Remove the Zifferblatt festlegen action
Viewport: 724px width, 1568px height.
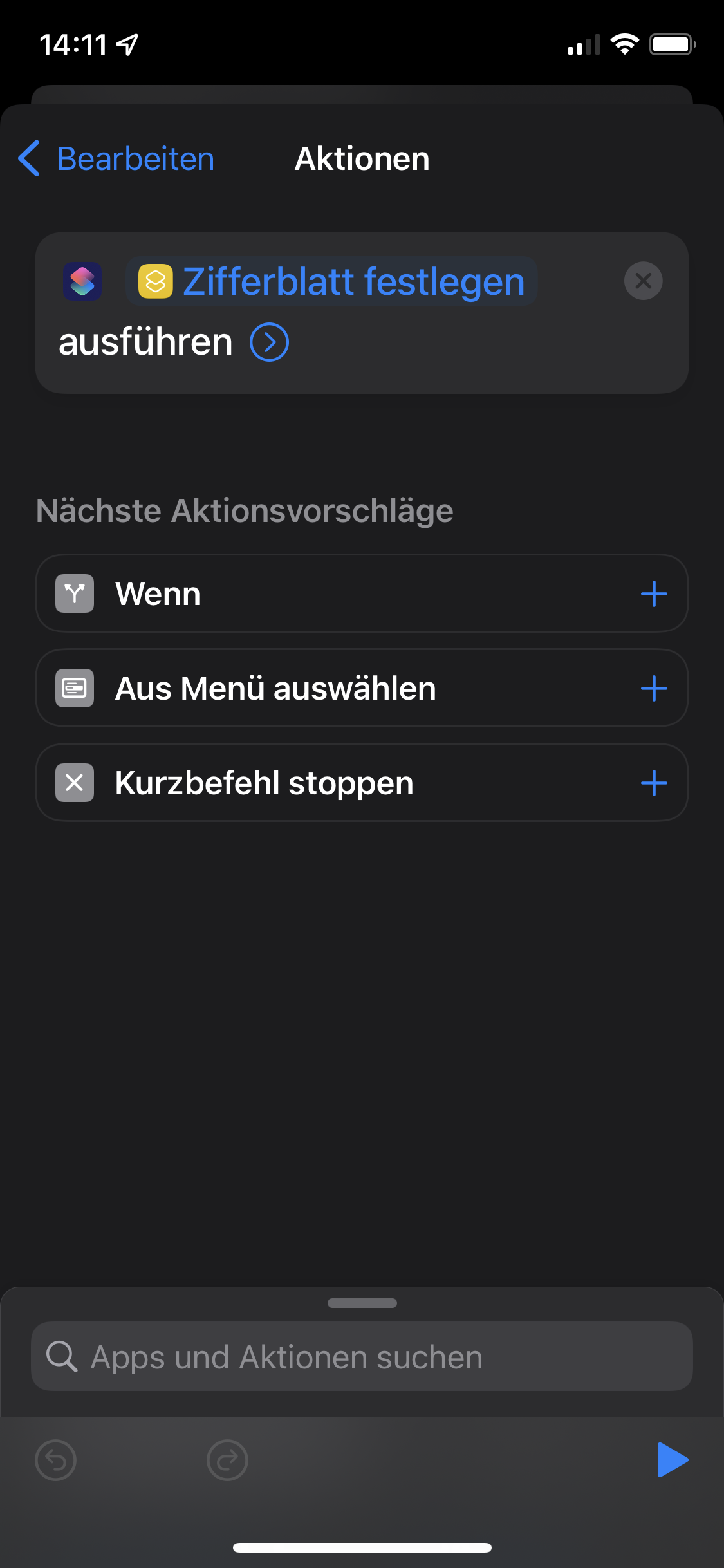tap(643, 281)
